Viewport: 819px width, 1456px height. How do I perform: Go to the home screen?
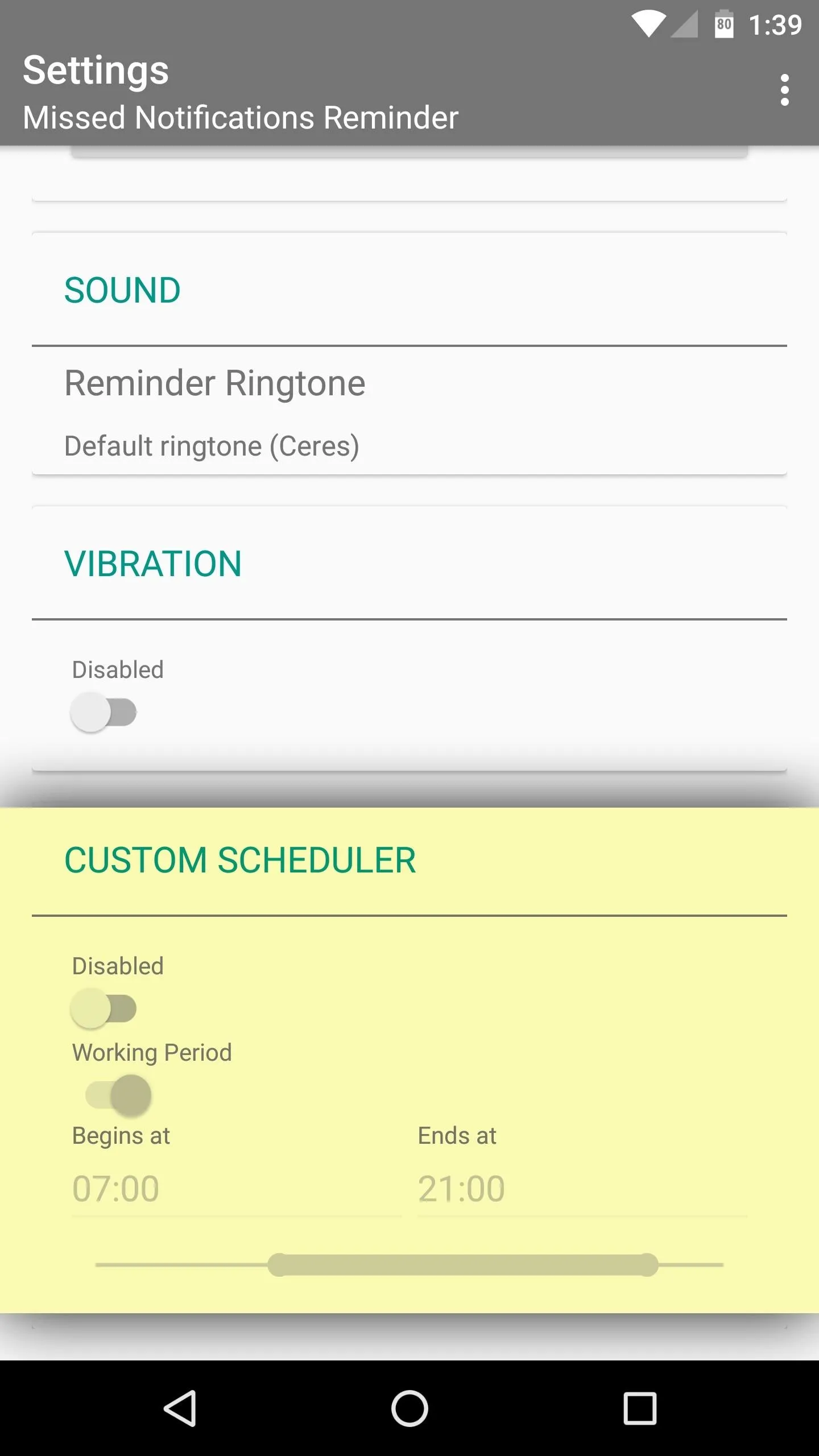coord(409,1408)
